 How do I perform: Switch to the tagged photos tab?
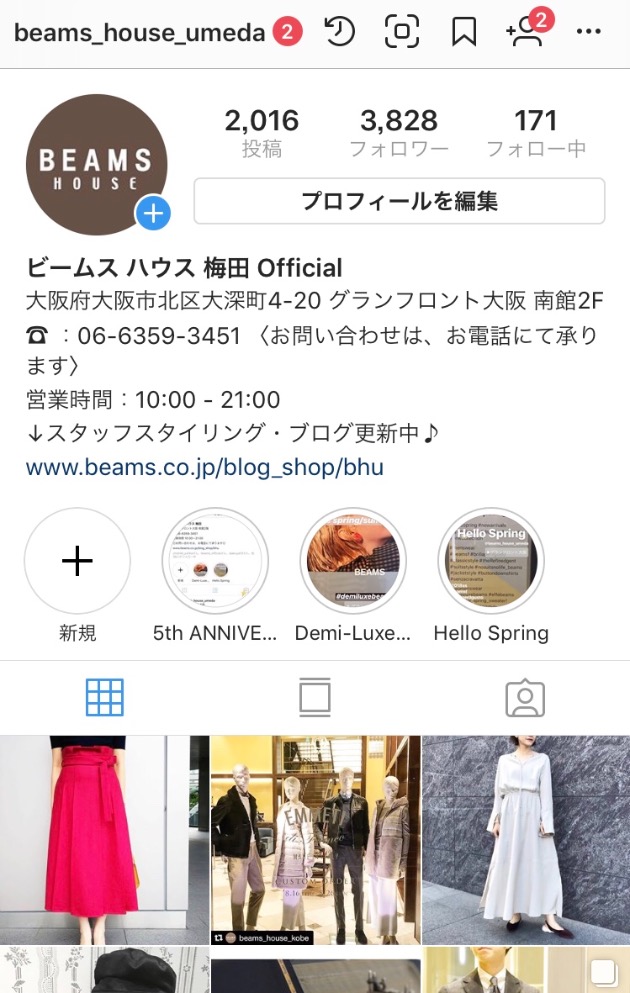pos(524,698)
